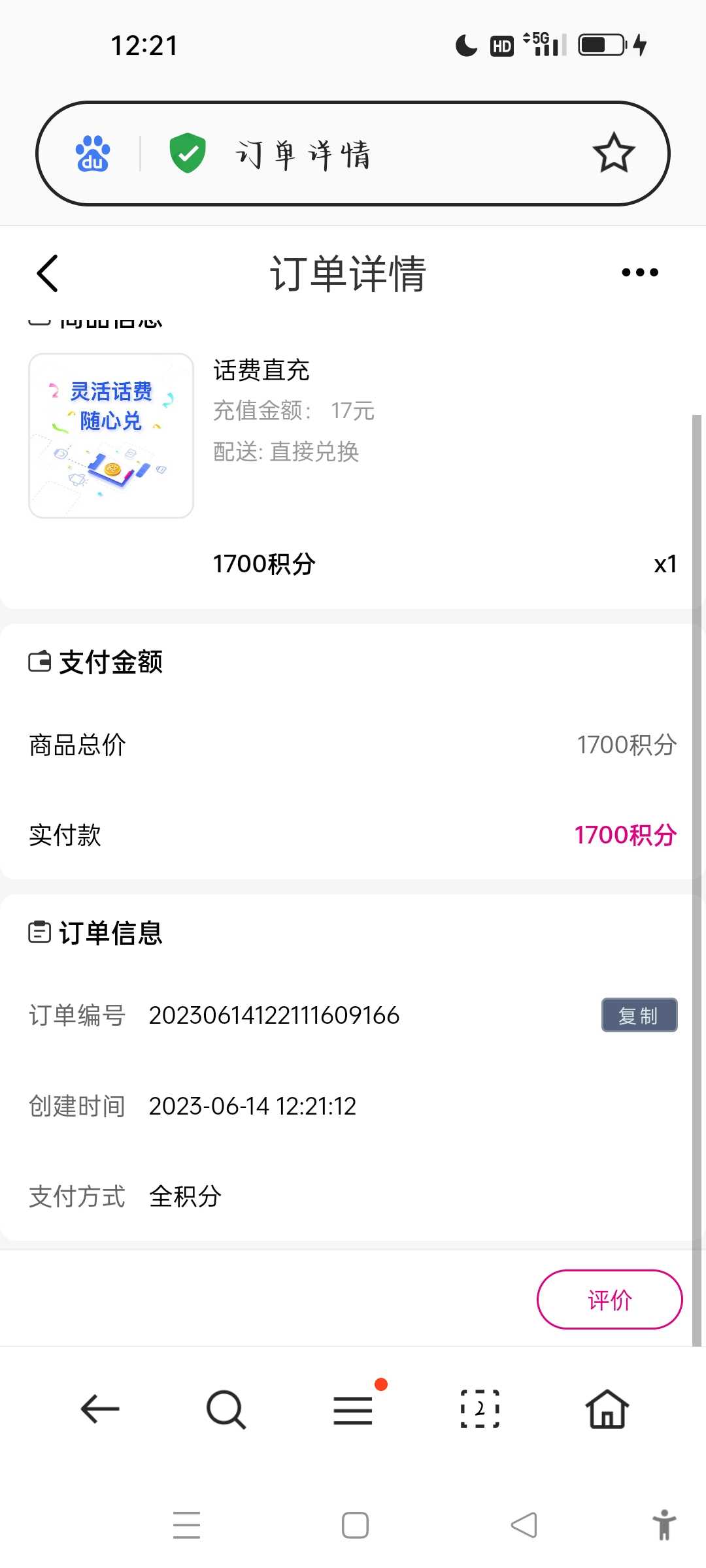Tap the Baidu paw logo

93,154
